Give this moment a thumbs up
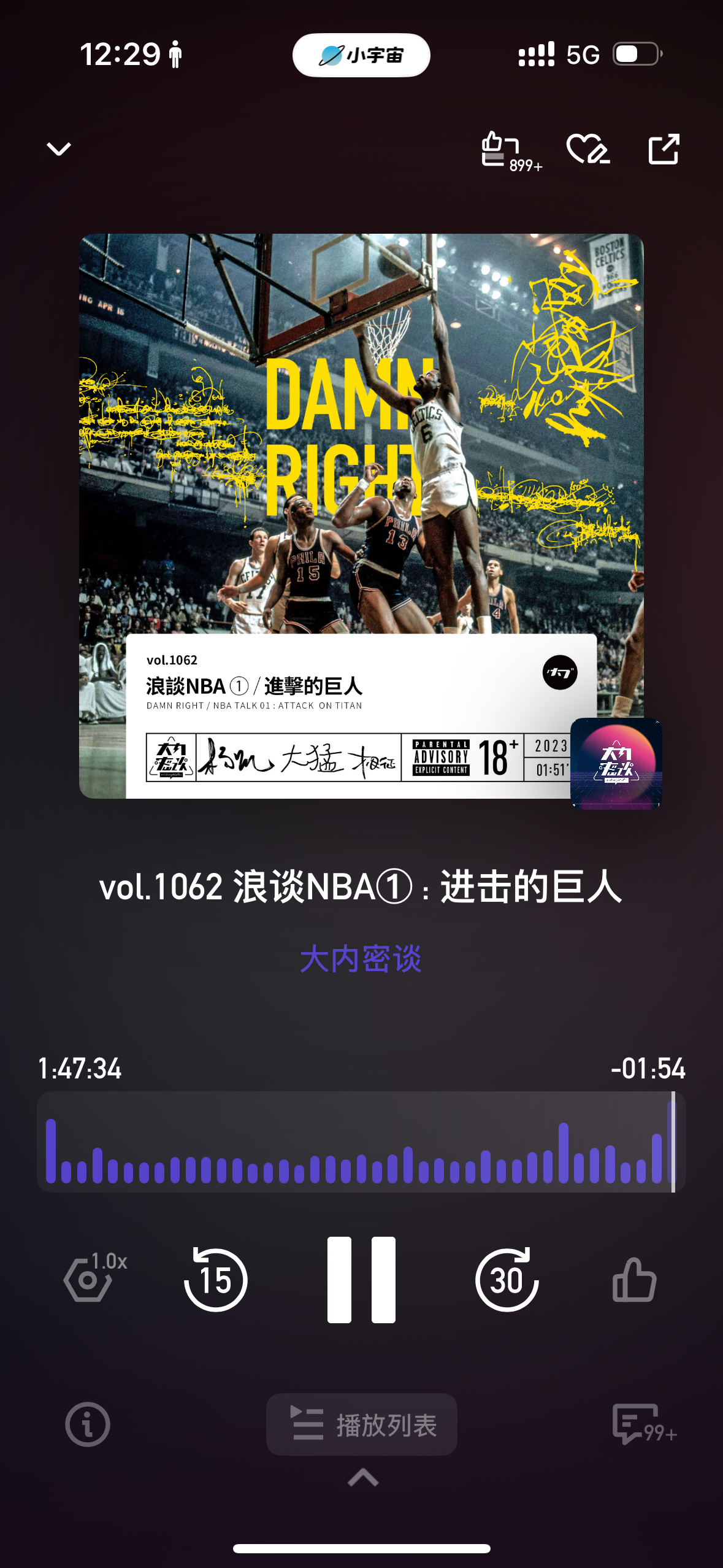 click(634, 1280)
